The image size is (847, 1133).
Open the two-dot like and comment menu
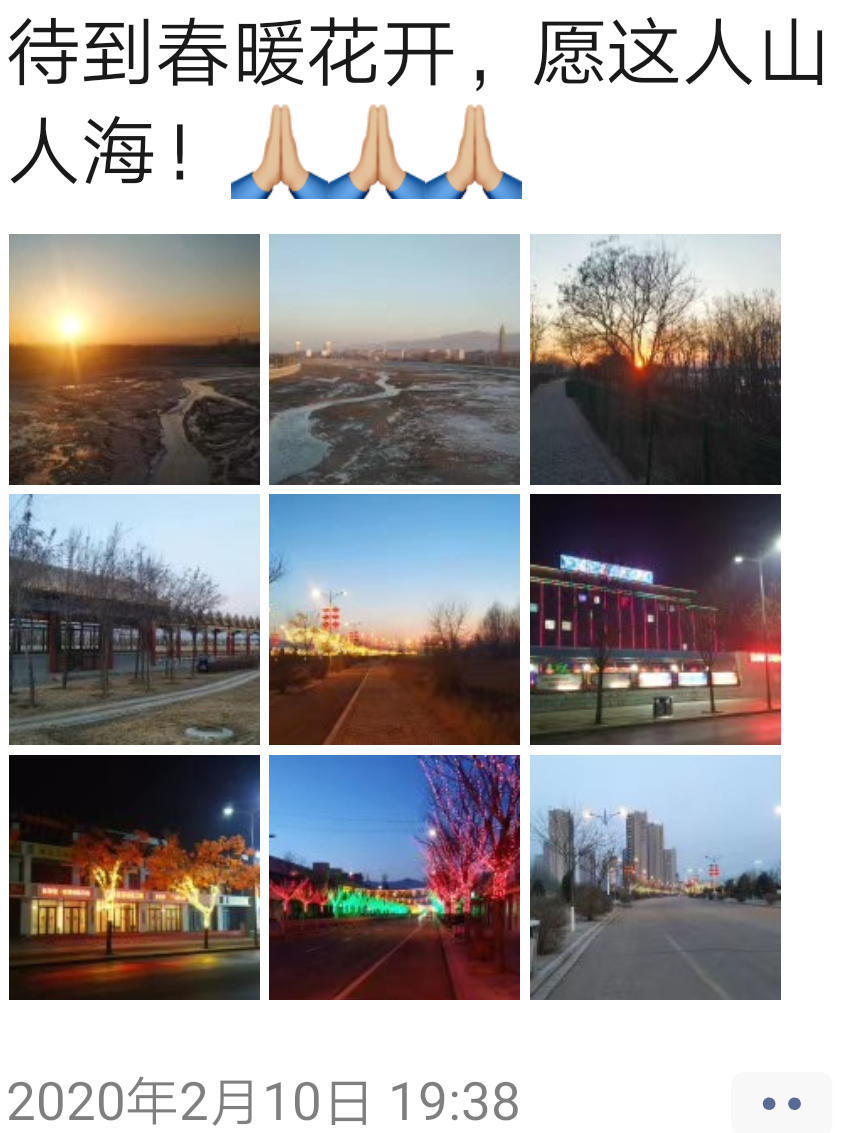tap(781, 1103)
